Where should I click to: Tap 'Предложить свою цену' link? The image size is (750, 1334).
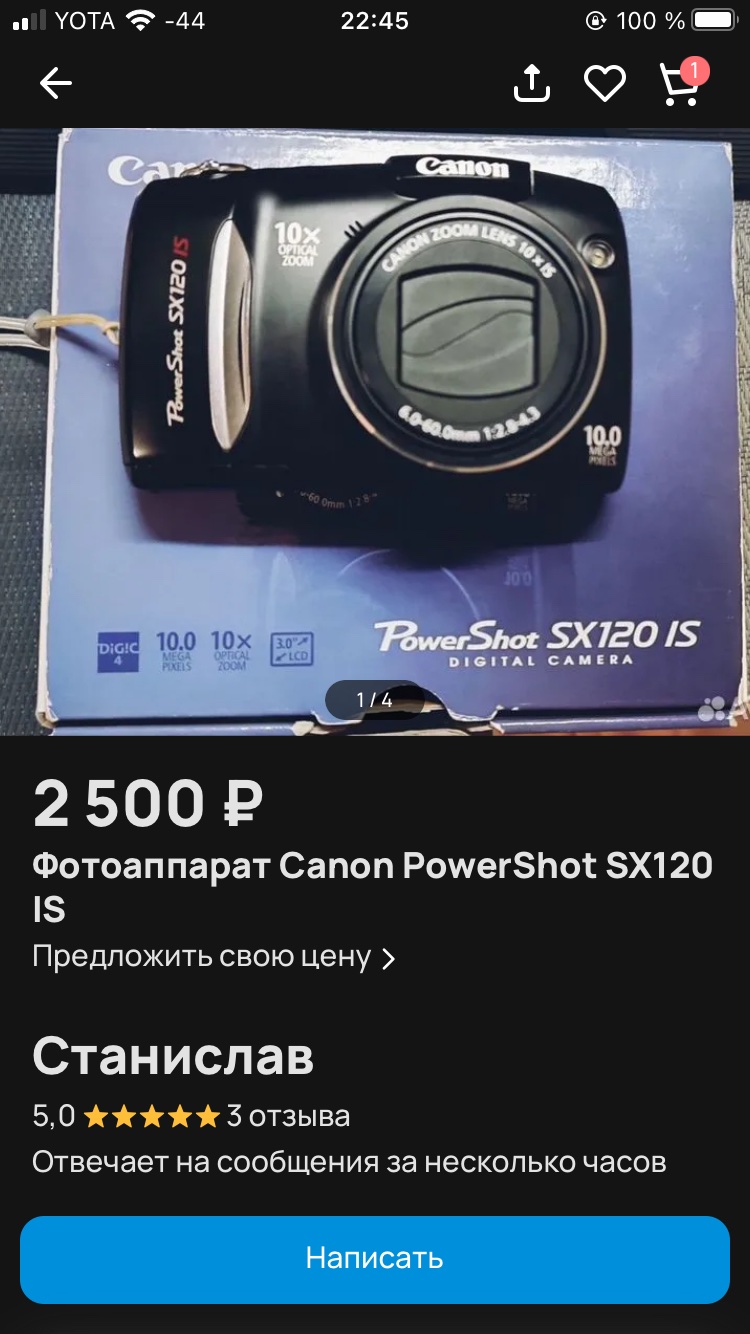click(214, 957)
